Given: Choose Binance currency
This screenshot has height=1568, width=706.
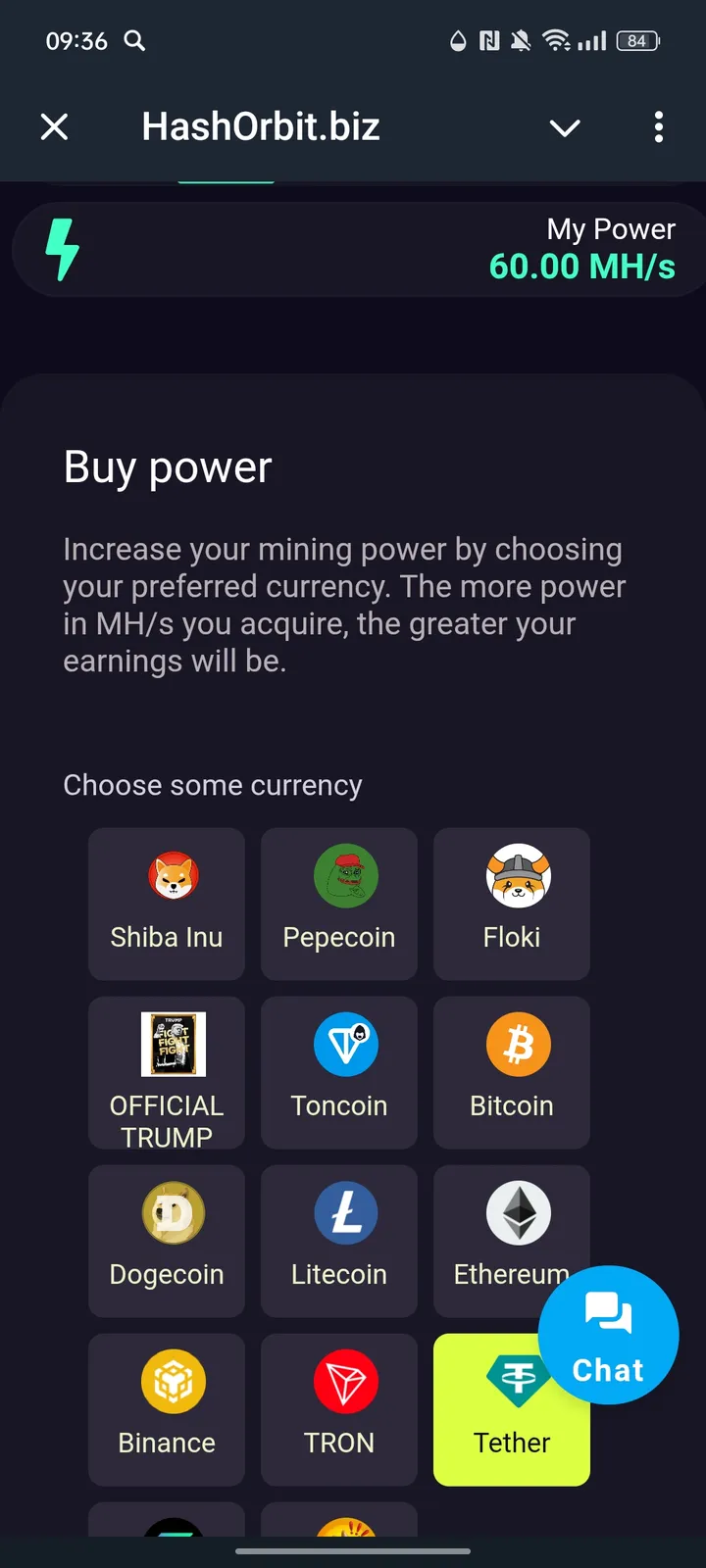Looking at the screenshot, I should [167, 1409].
